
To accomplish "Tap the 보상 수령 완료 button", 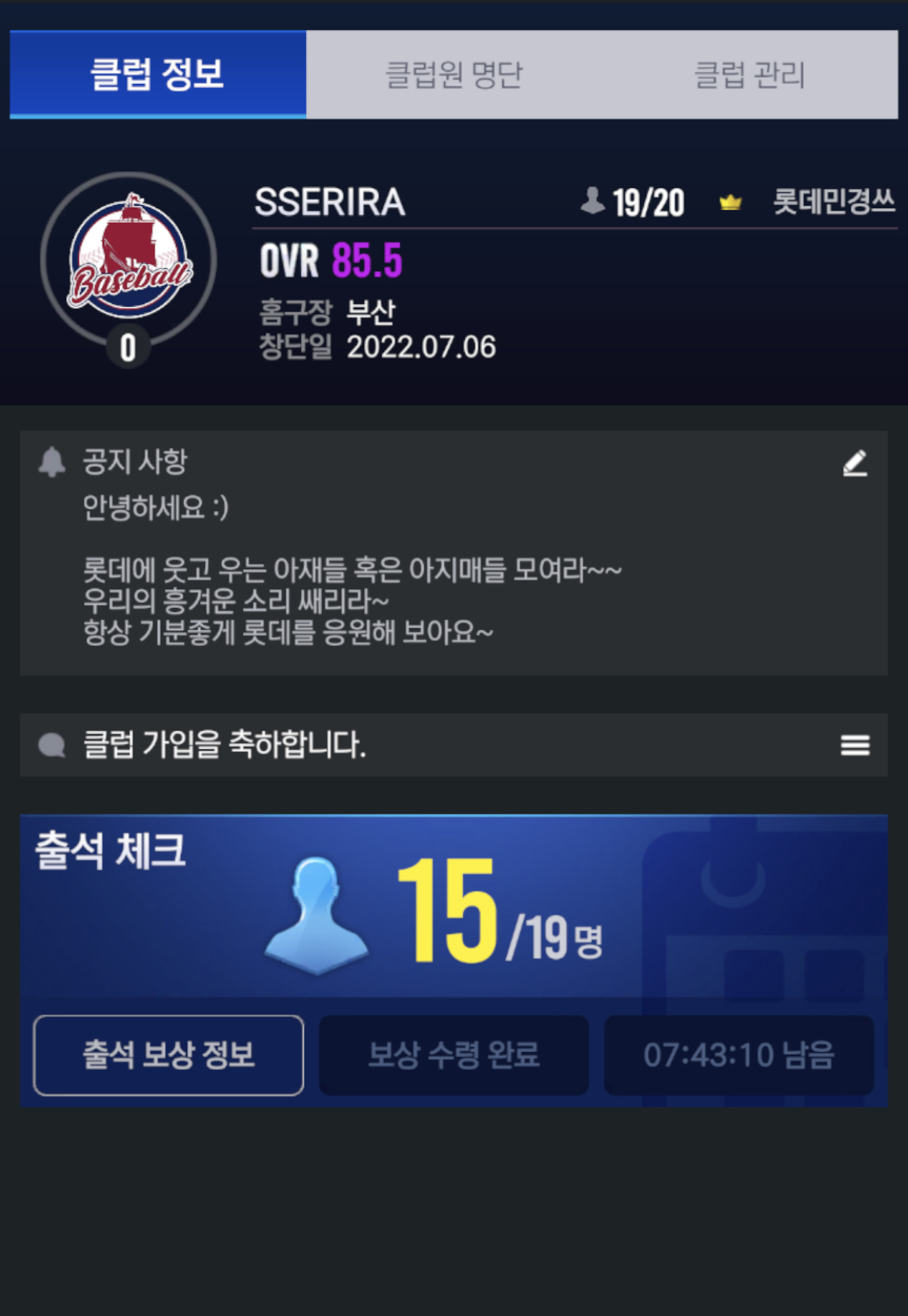I will (454, 1054).
